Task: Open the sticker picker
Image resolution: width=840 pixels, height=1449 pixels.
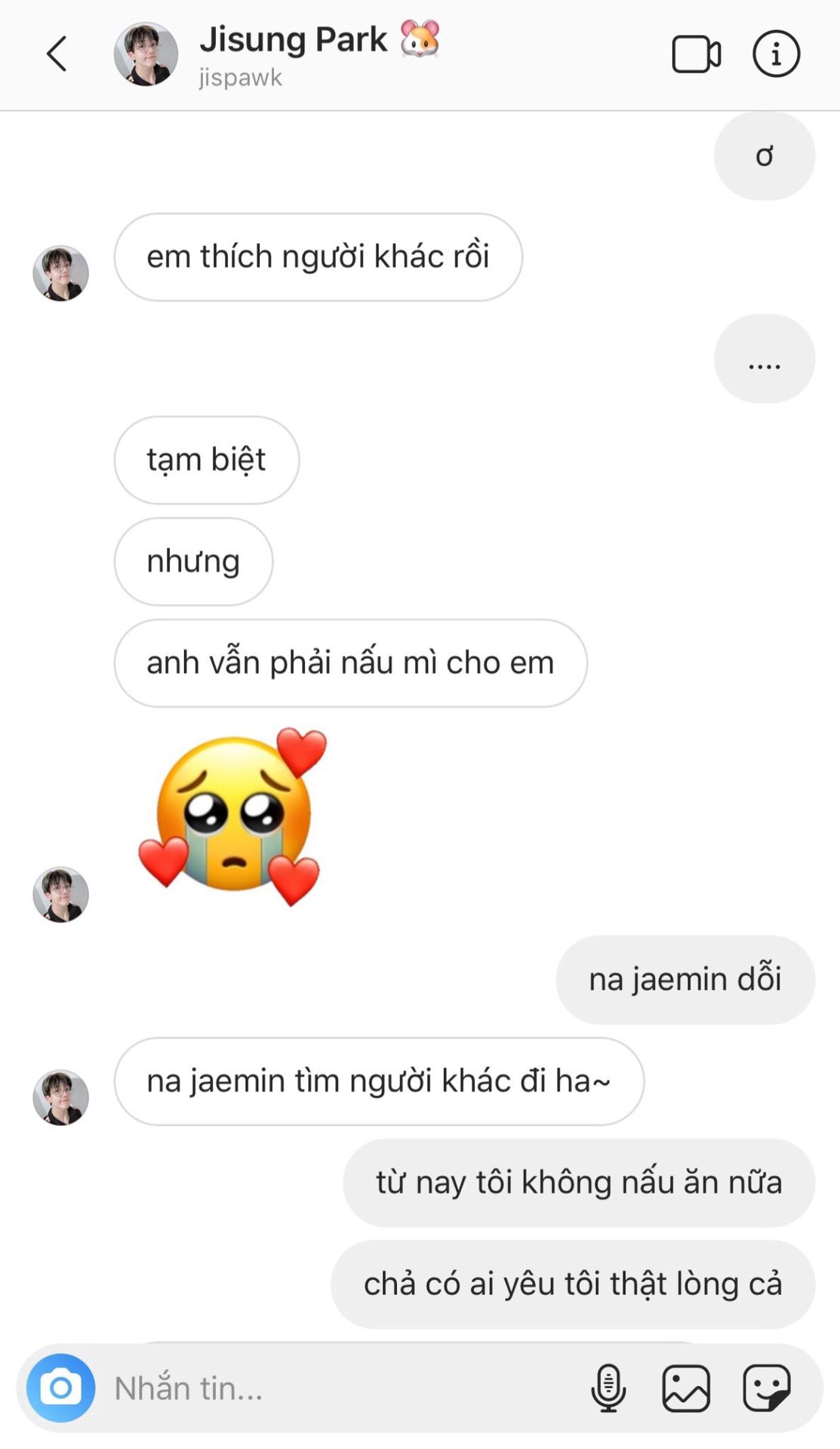Action: (x=766, y=1387)
